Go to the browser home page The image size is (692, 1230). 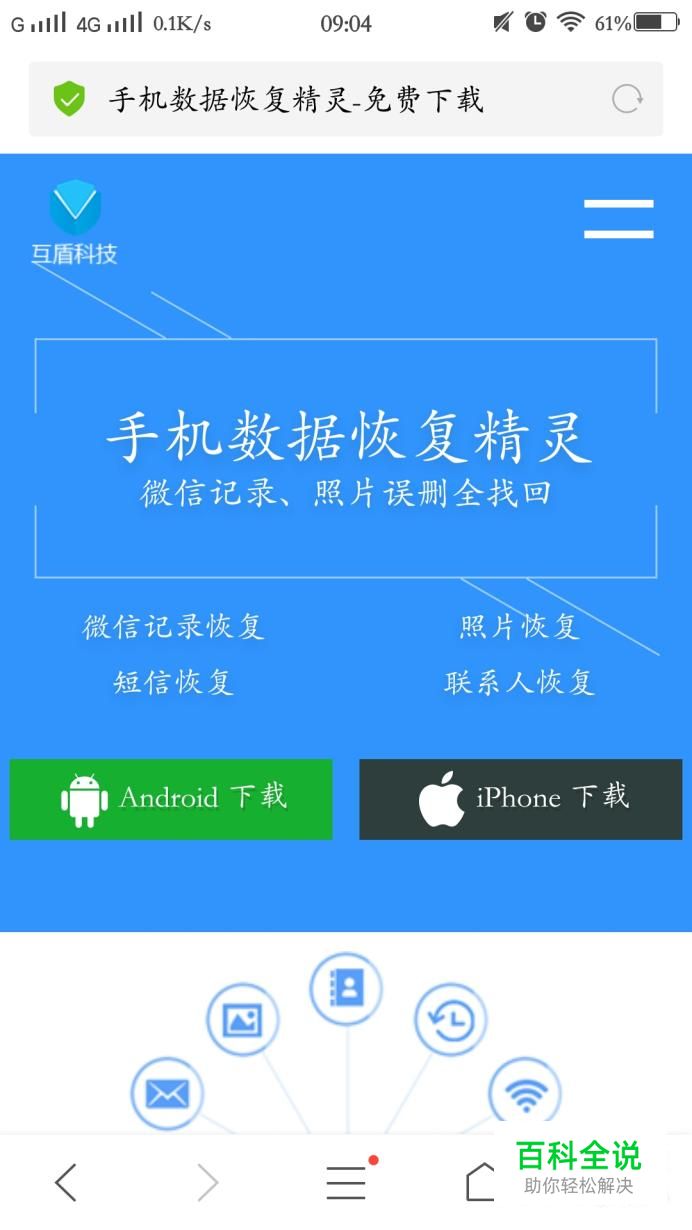point(482,1183)
